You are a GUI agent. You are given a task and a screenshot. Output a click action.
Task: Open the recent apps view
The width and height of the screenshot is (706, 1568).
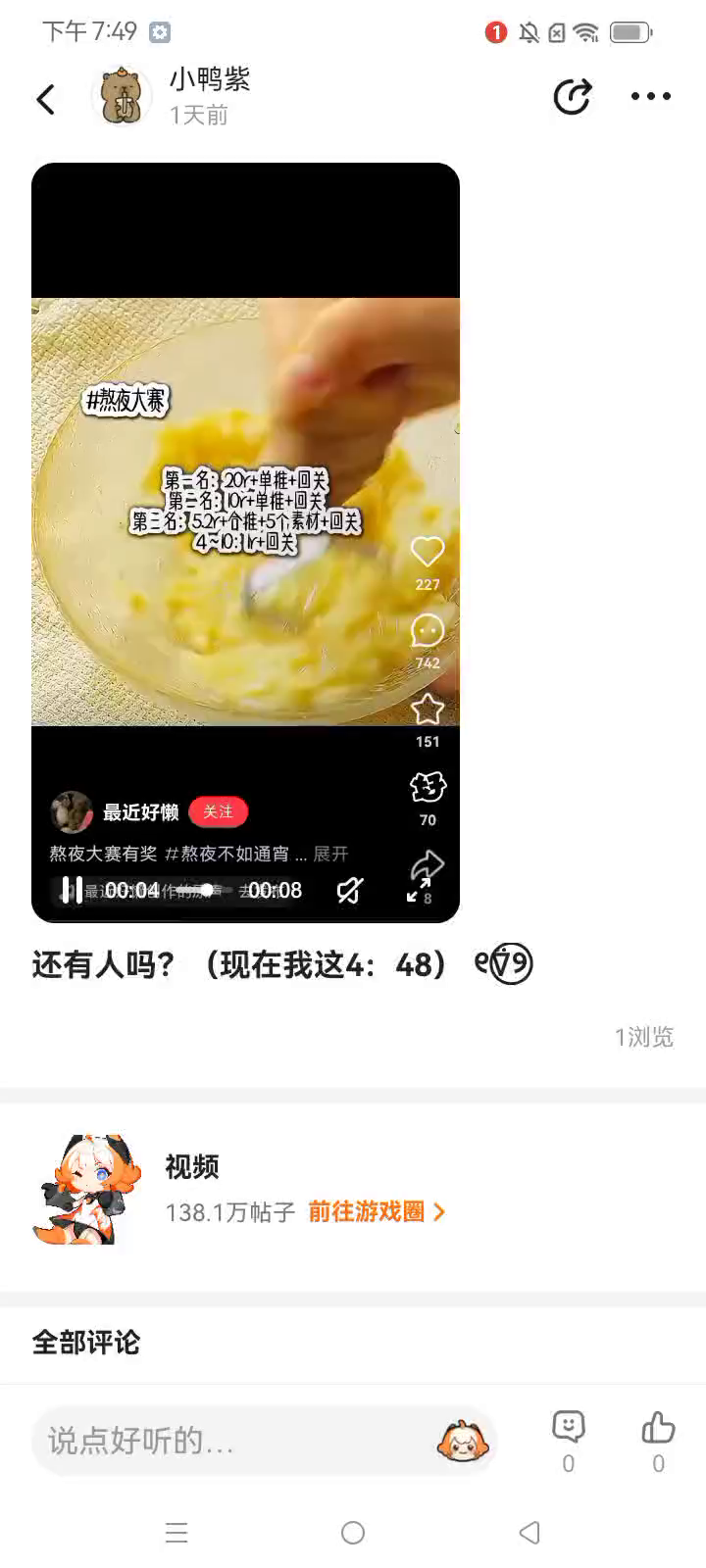click(x=176, y=1533)
